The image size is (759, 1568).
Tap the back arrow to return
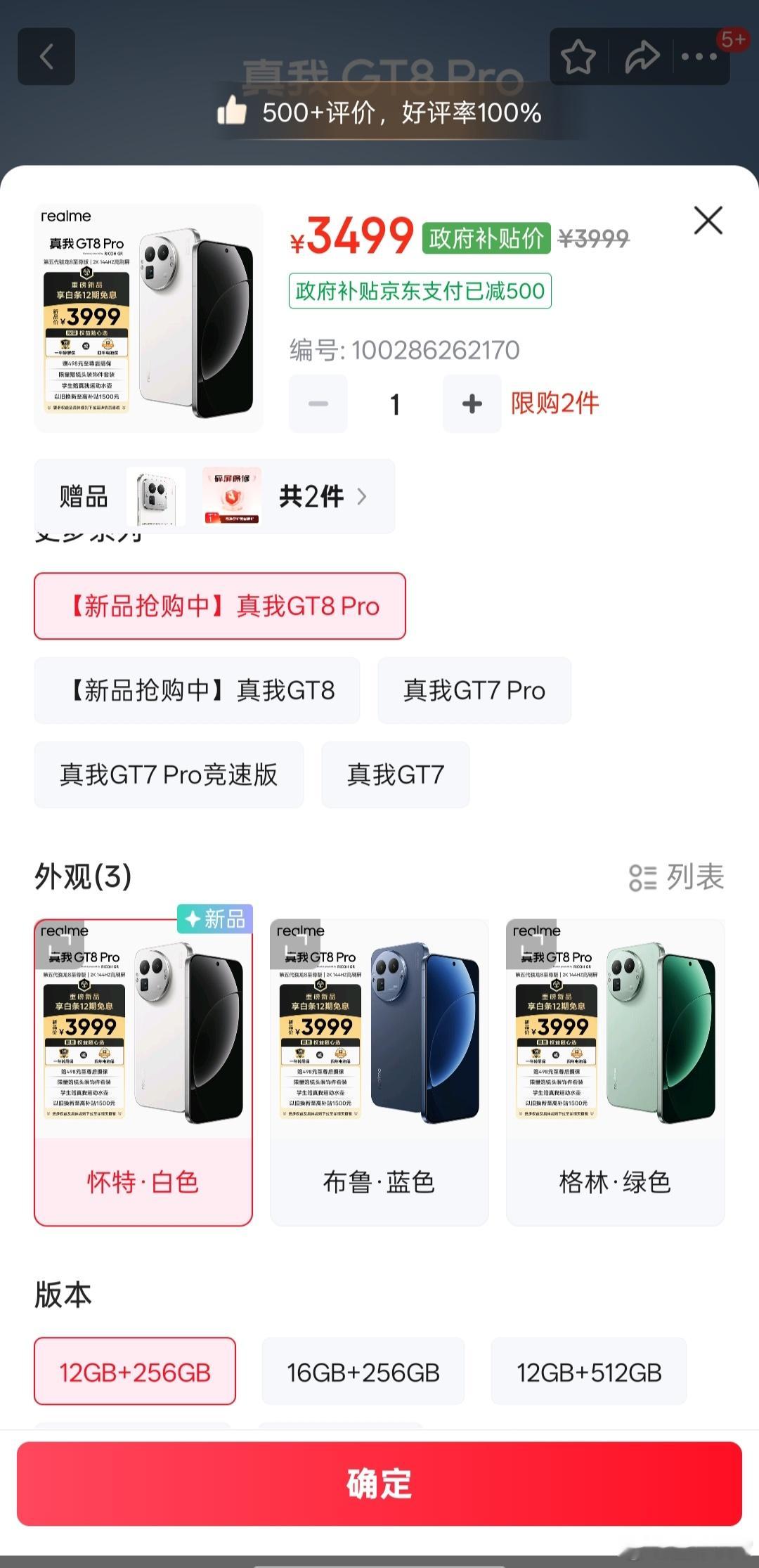pos(46,57)
